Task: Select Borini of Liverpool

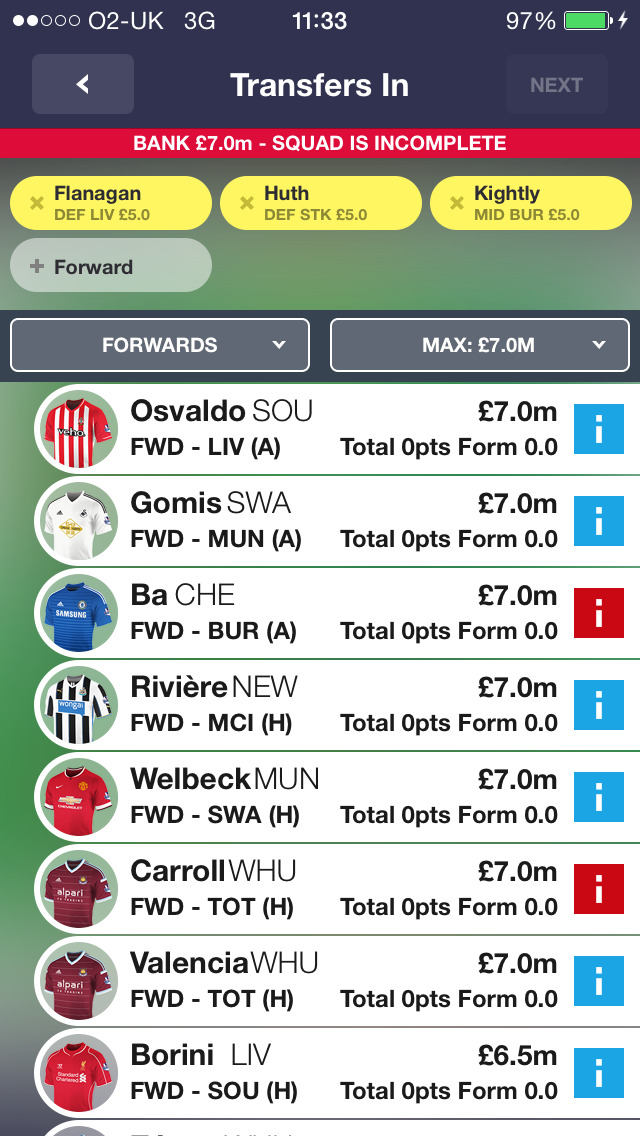Action: click(x=300, y=1073)
